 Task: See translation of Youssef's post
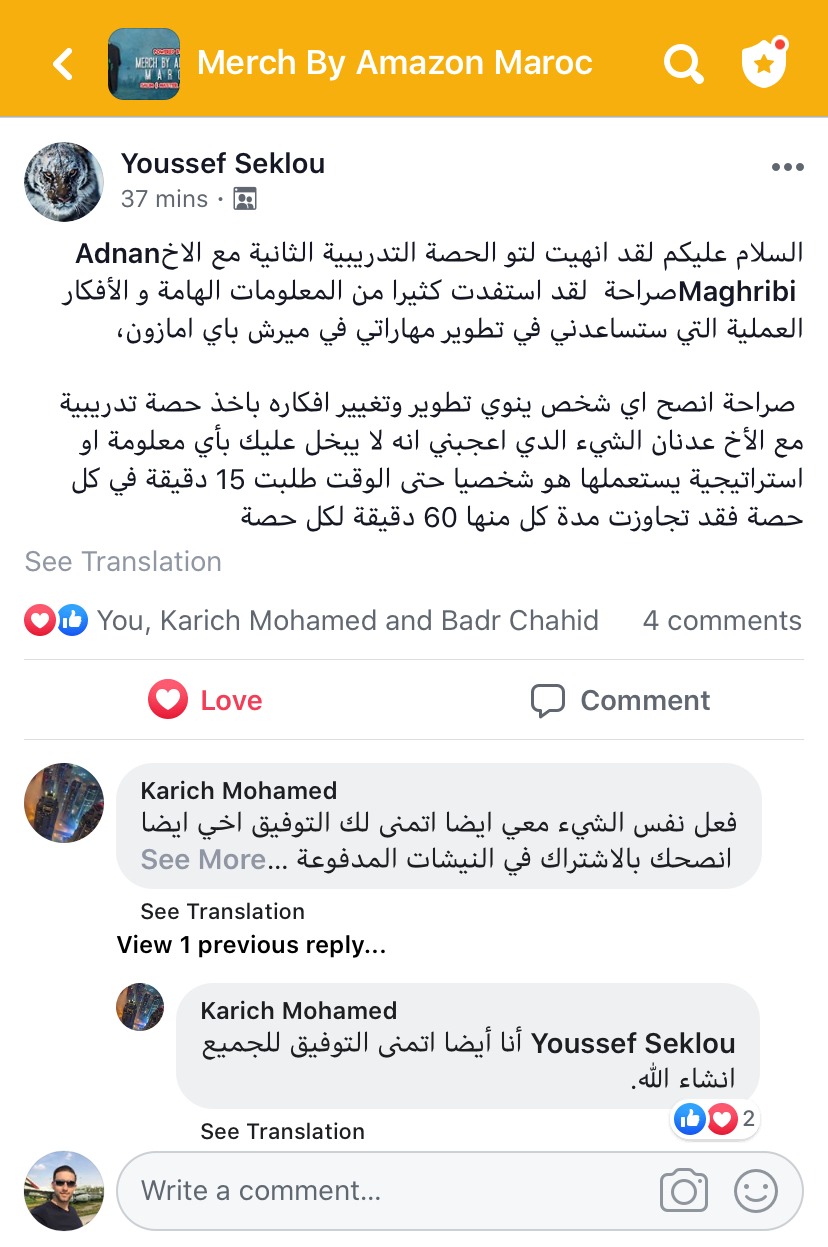[x=123, y=562]
